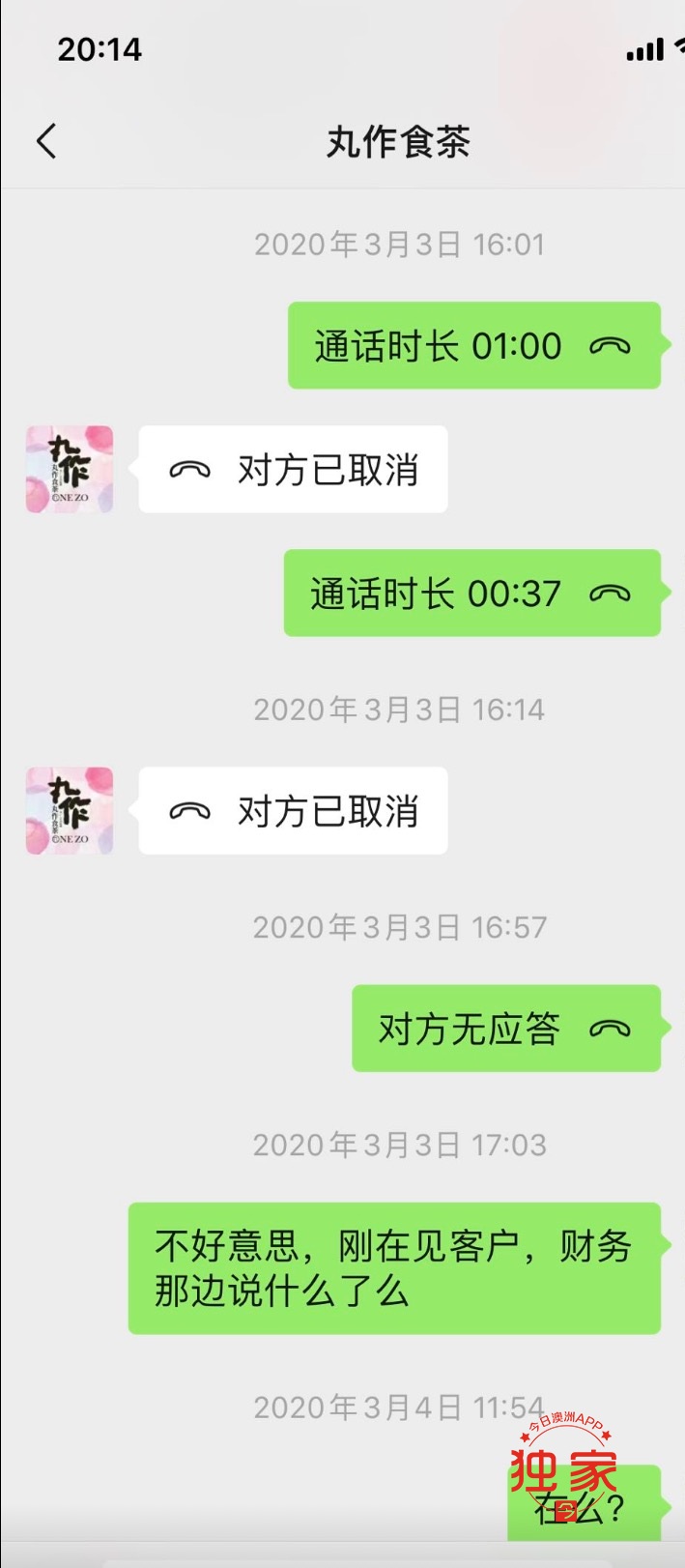This screenshot has height=1568, width=685.
Task: Call back from the 对方无应答 bubble
Action: 505,1029
